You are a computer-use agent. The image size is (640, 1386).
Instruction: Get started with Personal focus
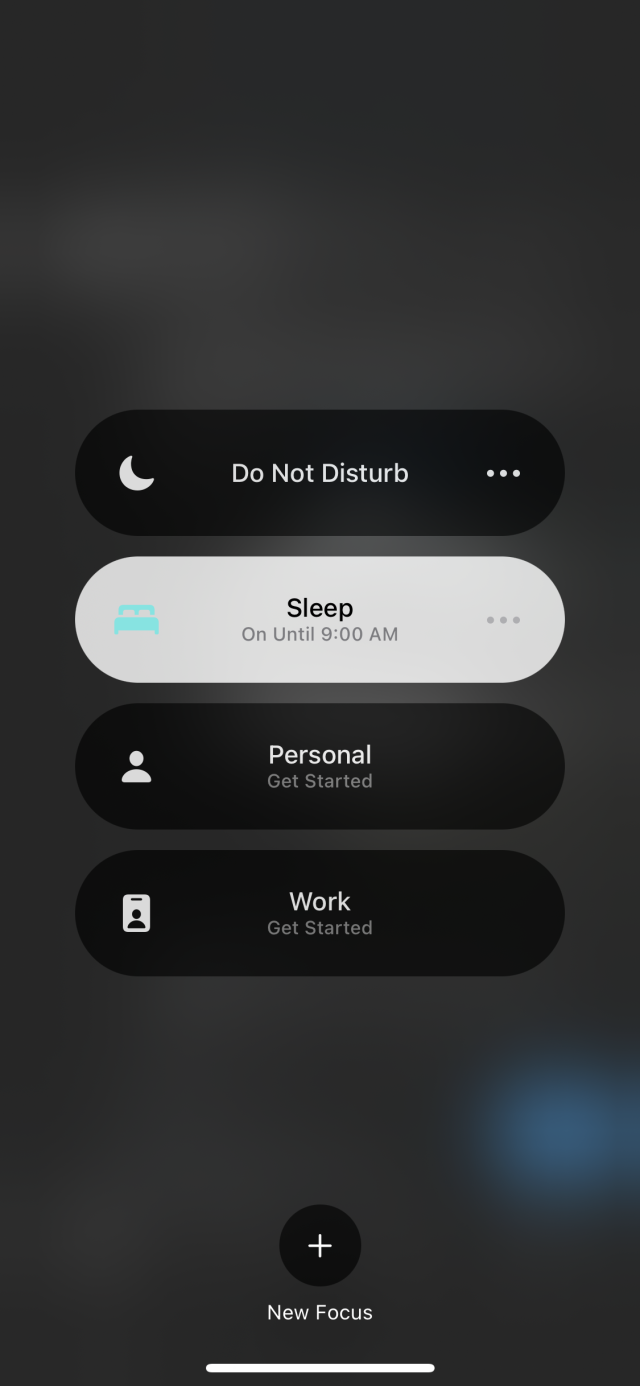[x=320, y=767]
